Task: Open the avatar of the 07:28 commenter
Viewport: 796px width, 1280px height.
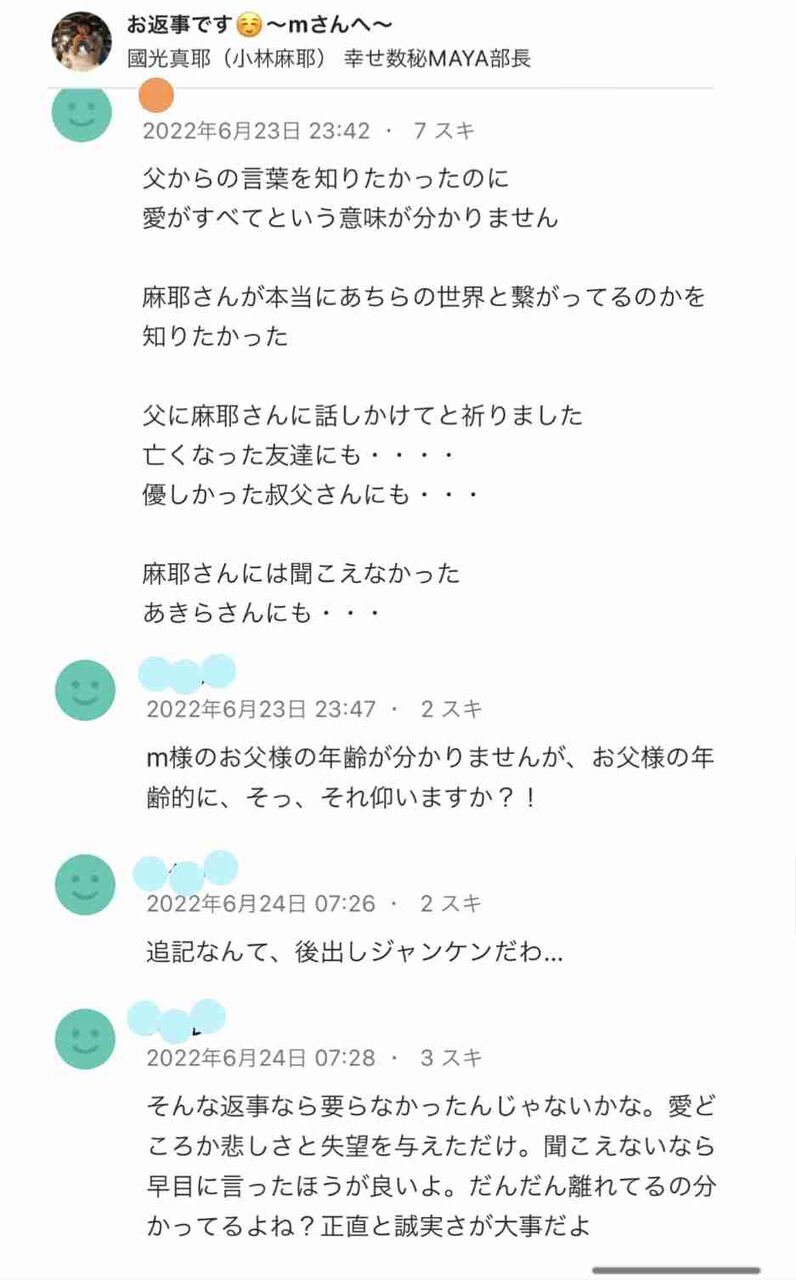Action: point(85,1039)
